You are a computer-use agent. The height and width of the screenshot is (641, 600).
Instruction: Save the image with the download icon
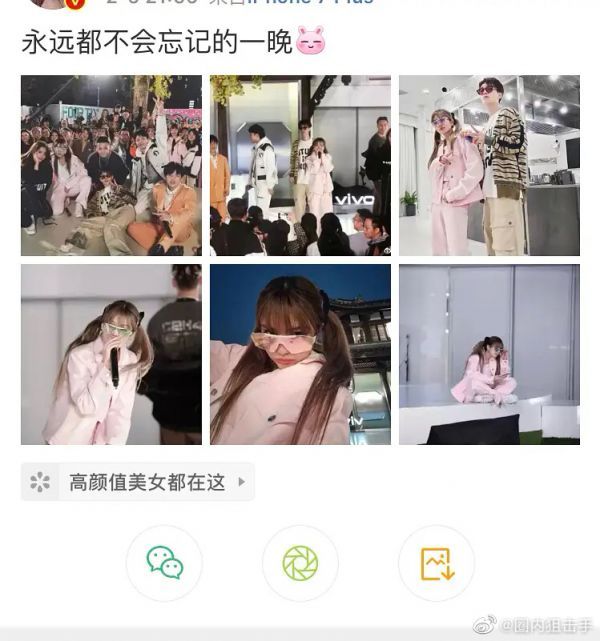436,563
